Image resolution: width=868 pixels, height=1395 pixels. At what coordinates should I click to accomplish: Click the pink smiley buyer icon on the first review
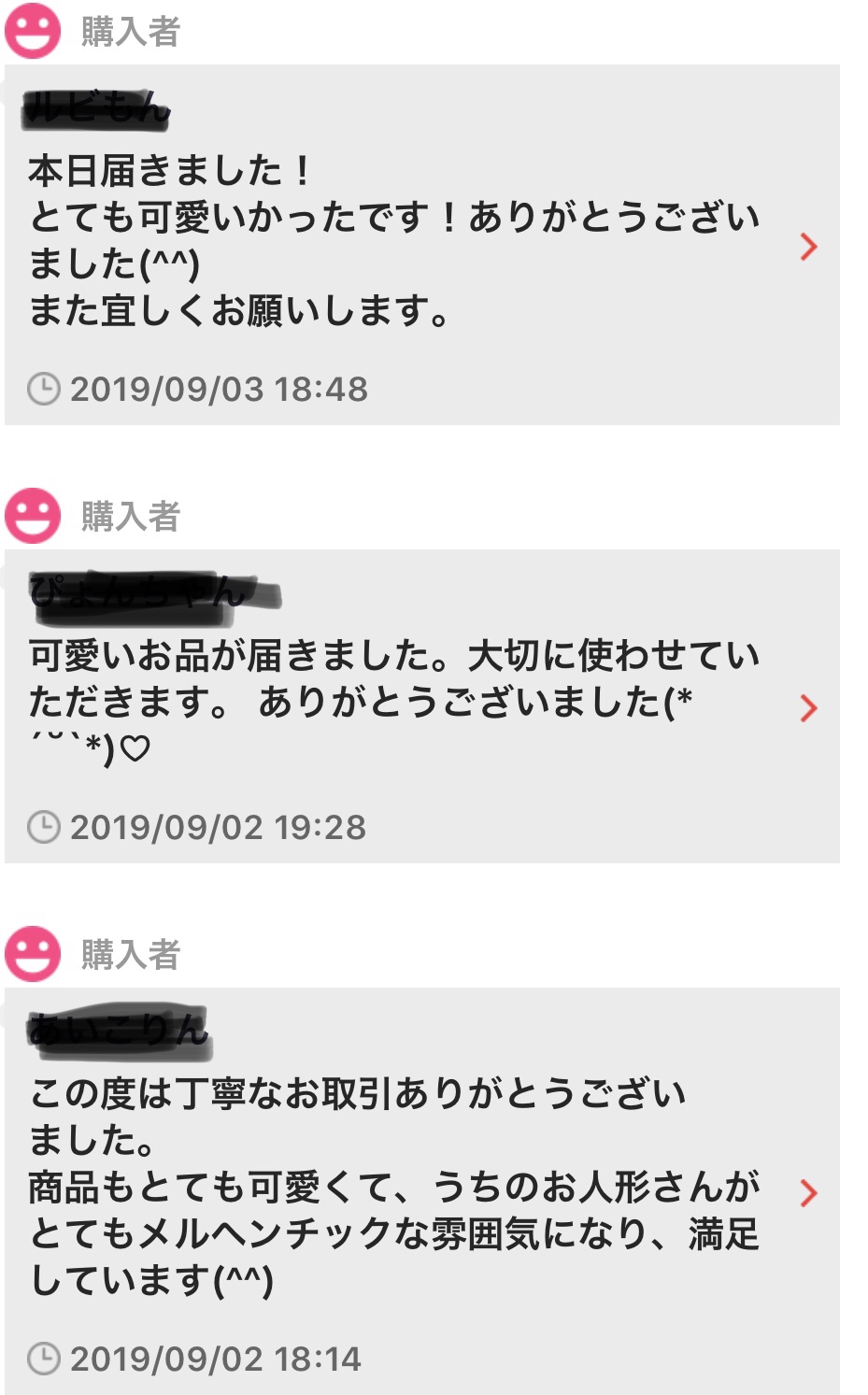click(33, 29)
